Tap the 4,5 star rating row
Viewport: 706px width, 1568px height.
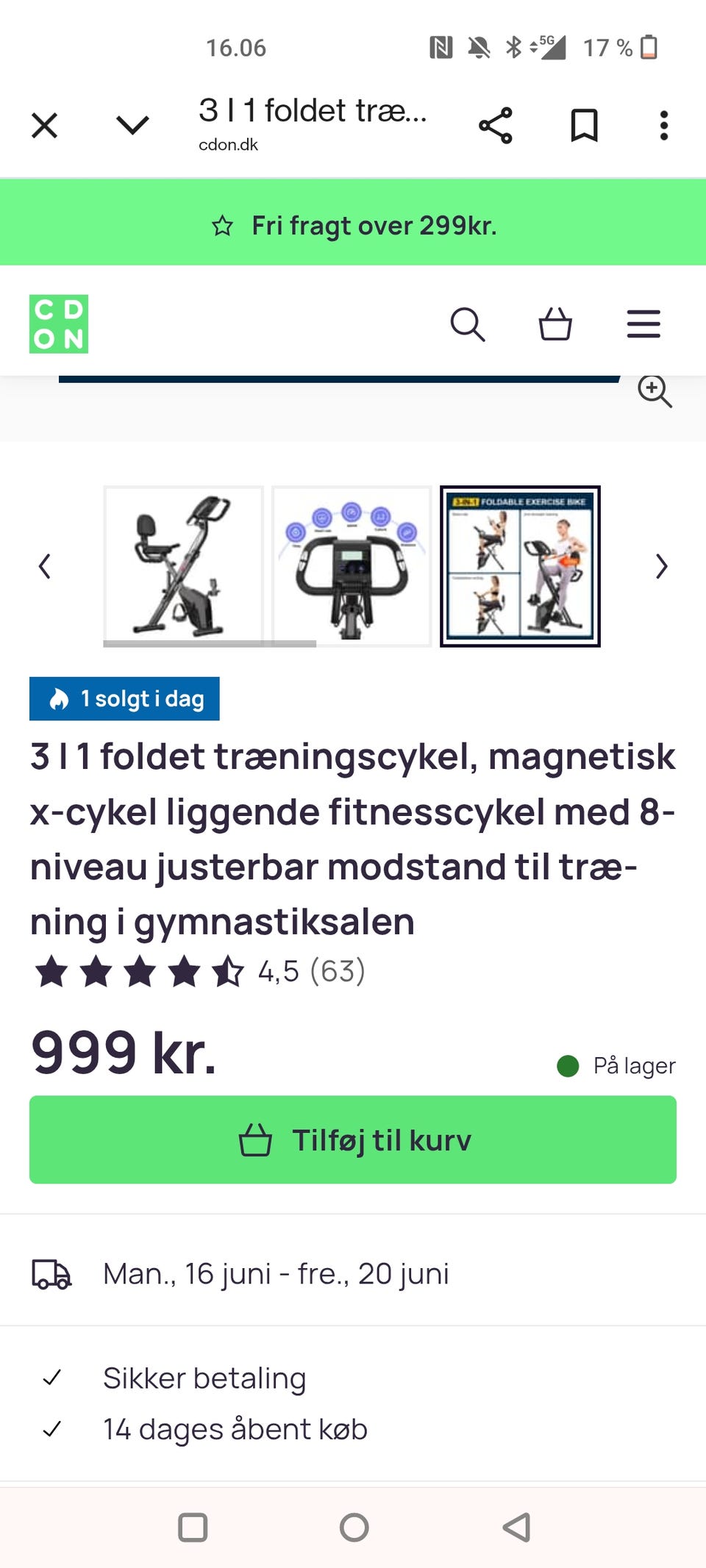(199, 972)
